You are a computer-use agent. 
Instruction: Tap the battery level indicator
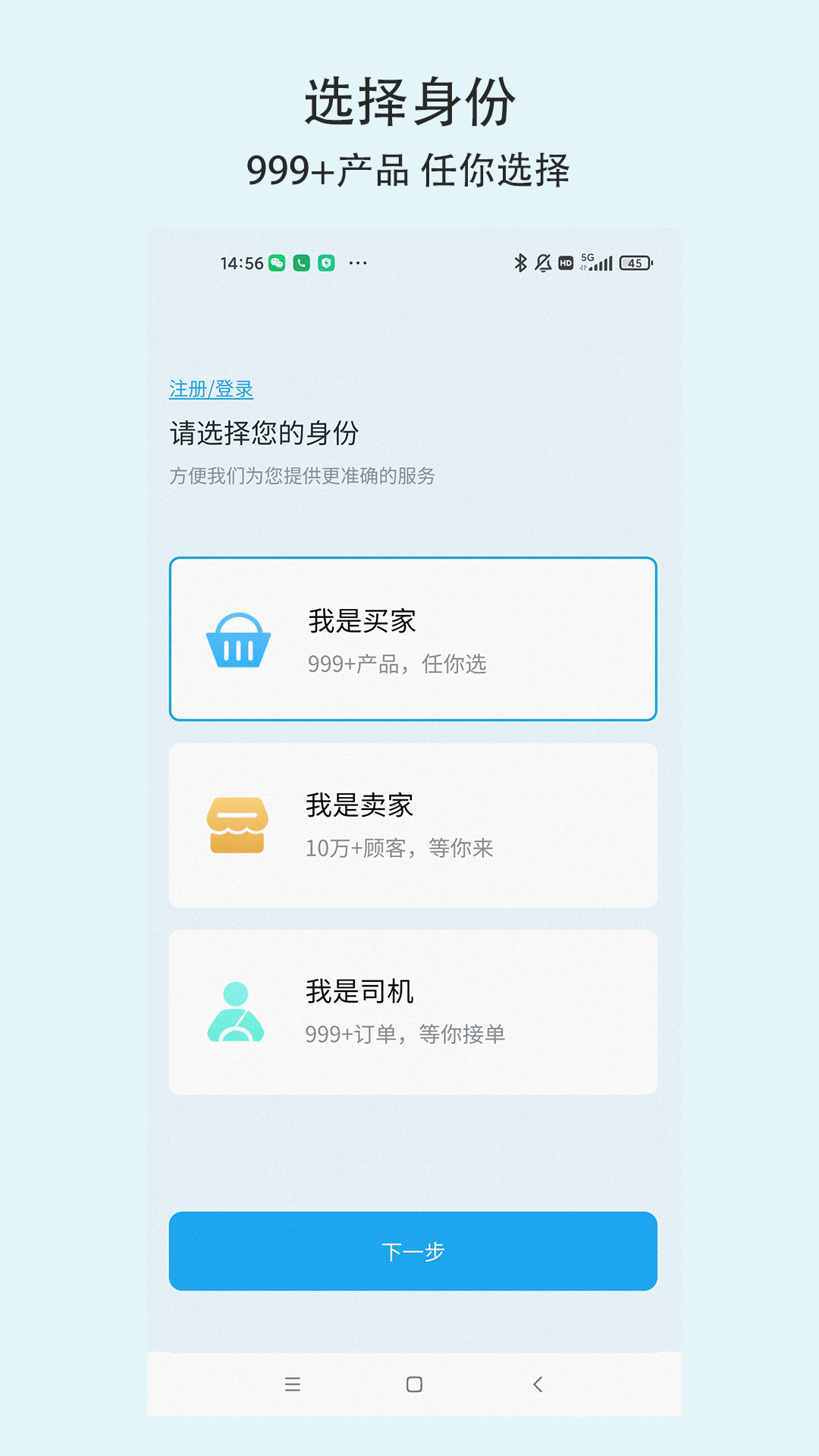pyautogui.click(x=635, y=262)
